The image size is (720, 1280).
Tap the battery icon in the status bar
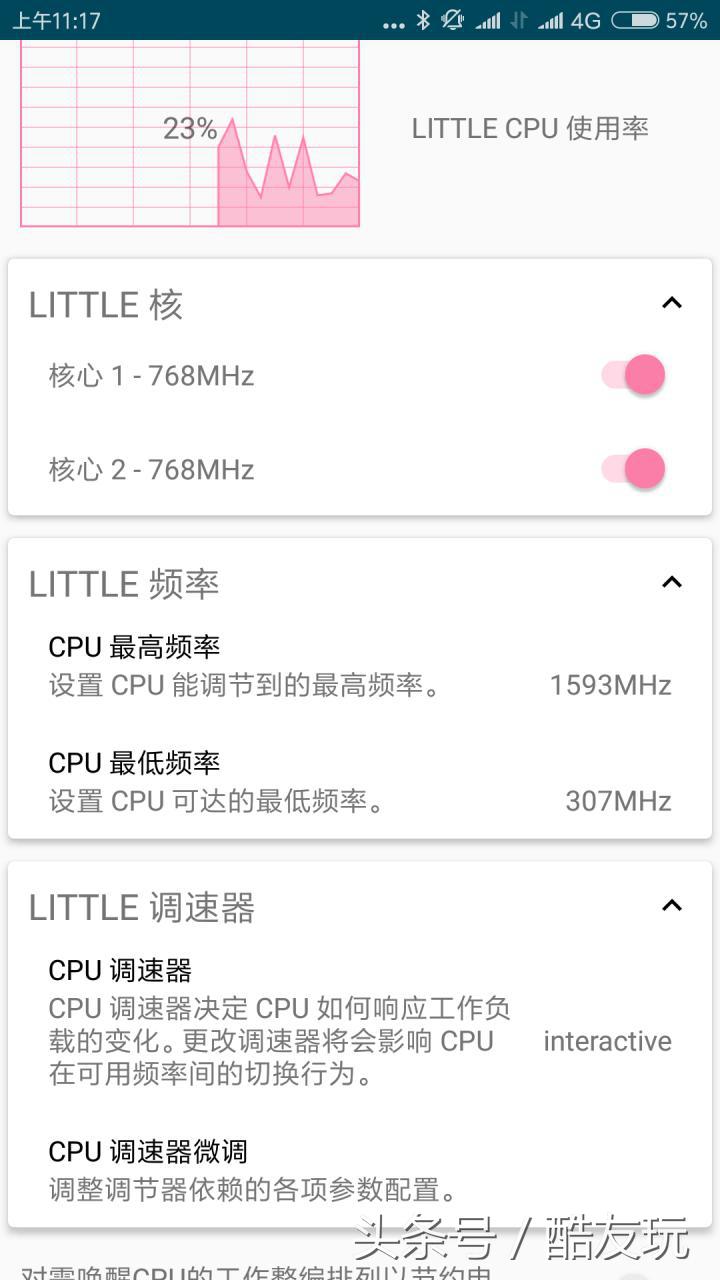[633, 18]
